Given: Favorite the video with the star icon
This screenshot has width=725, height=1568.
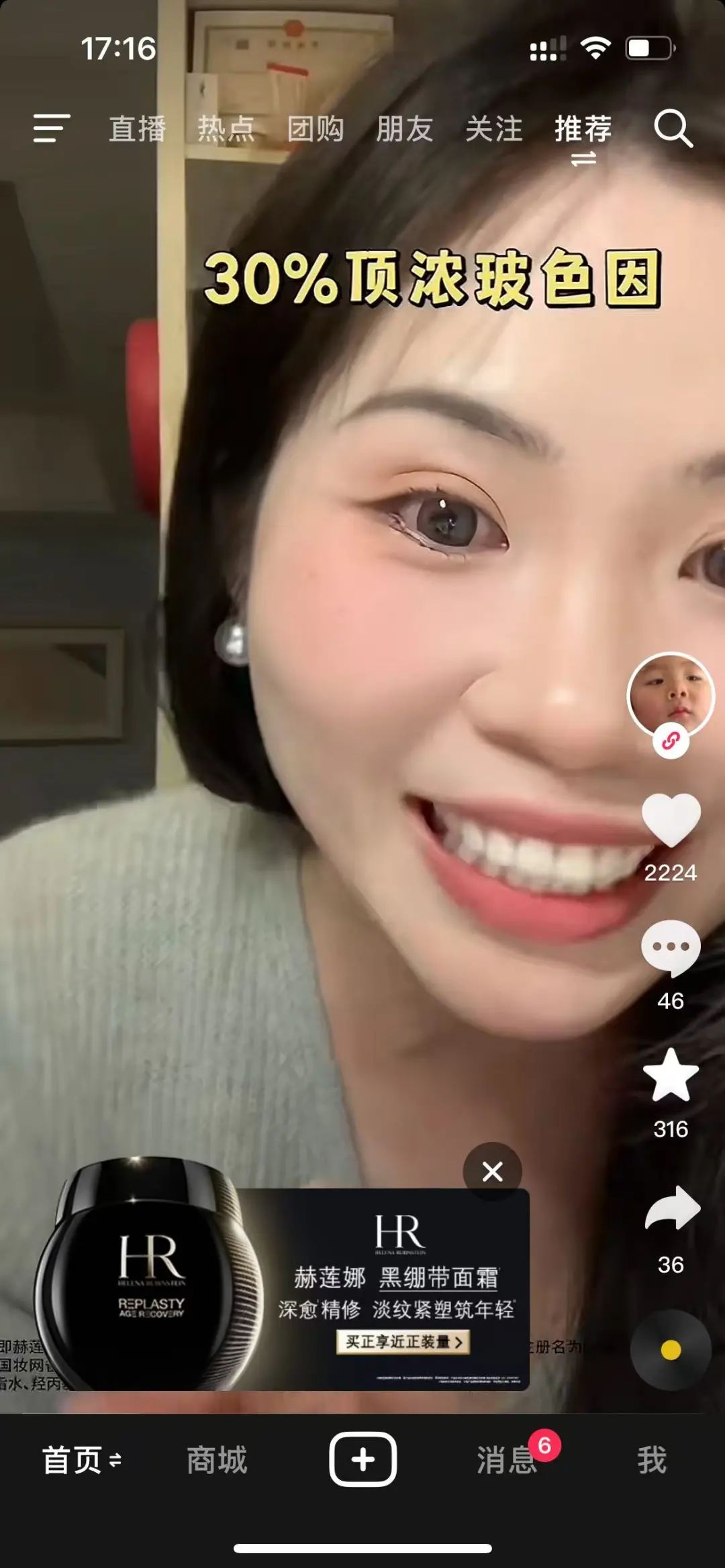Looking at the screenshot, I should pos(671,1076).
